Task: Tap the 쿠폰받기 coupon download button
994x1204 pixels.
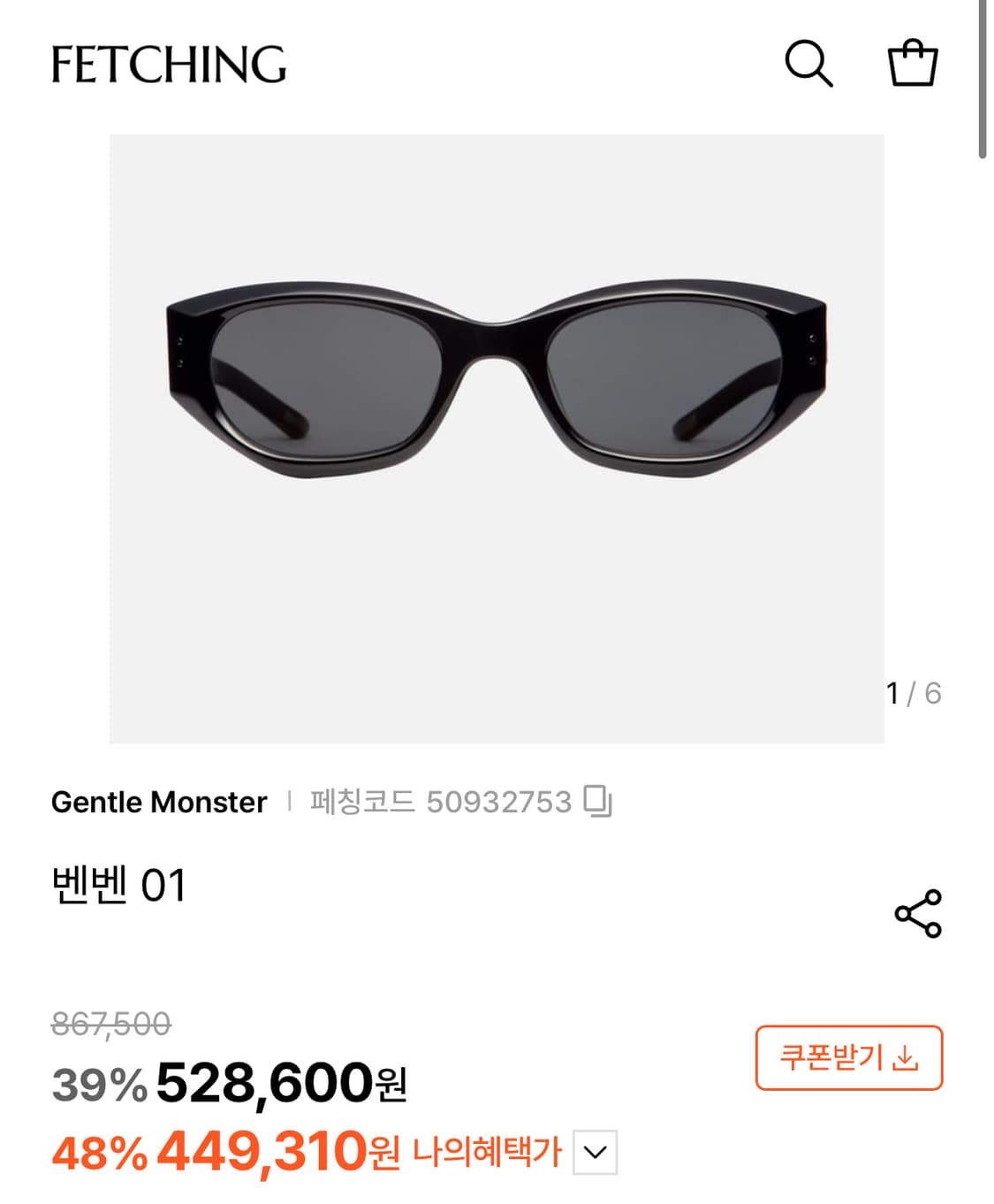Action: 848,1057
